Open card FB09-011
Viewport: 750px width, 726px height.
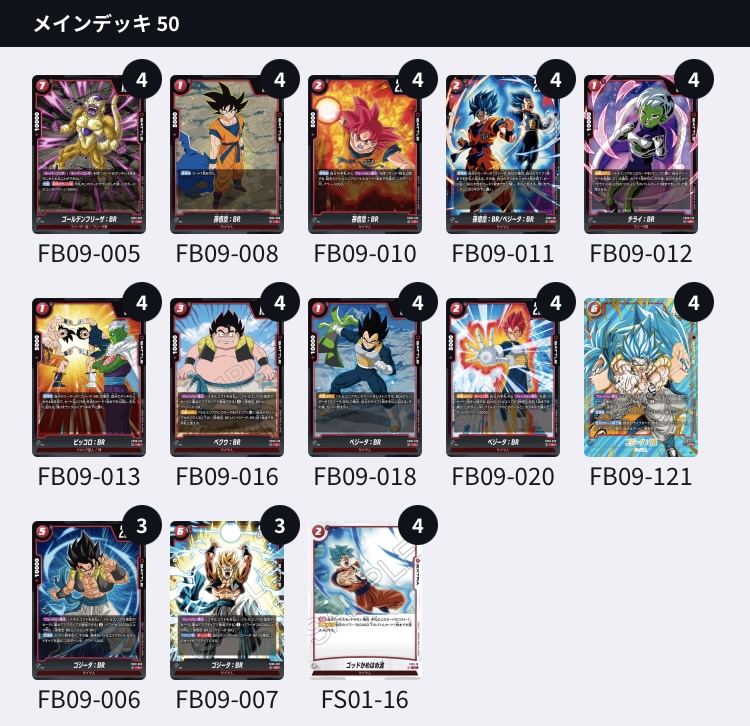(x=502, y=155)
